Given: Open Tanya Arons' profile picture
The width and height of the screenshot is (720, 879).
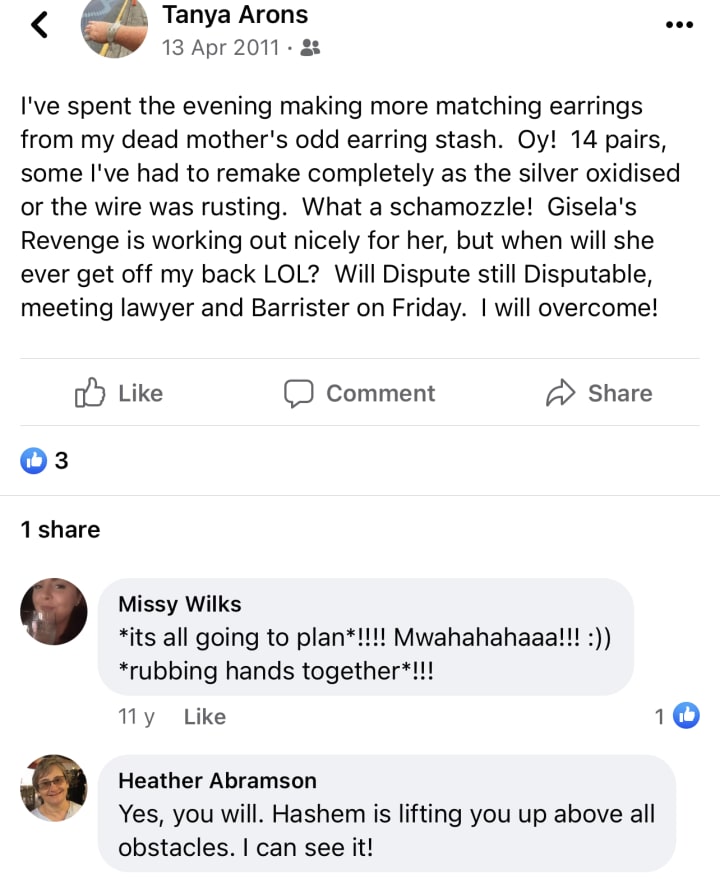Looking at the screenshot, I should (x=115, y=28).
